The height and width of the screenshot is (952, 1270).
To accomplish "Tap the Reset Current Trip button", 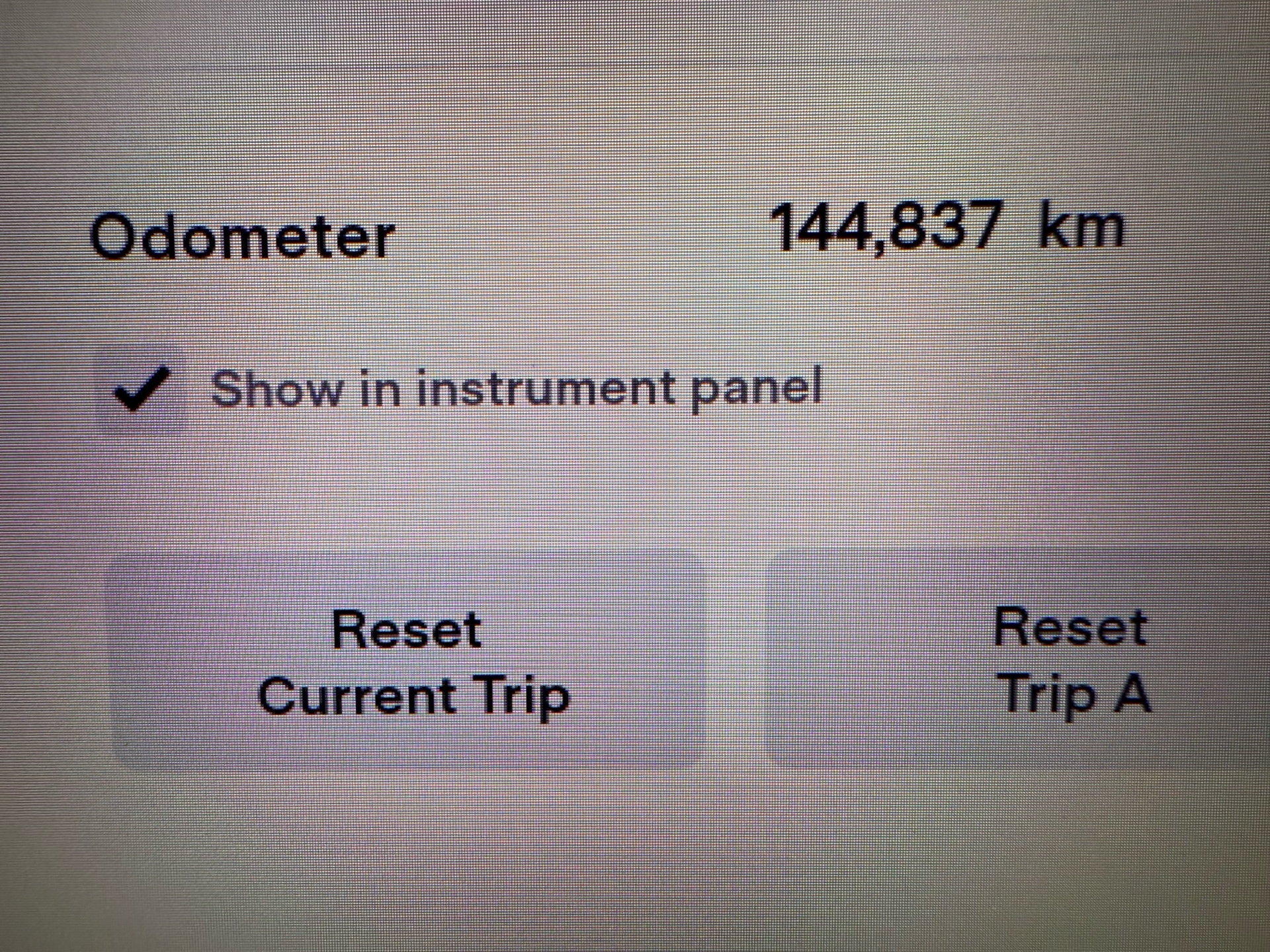I will click(409, 662).
